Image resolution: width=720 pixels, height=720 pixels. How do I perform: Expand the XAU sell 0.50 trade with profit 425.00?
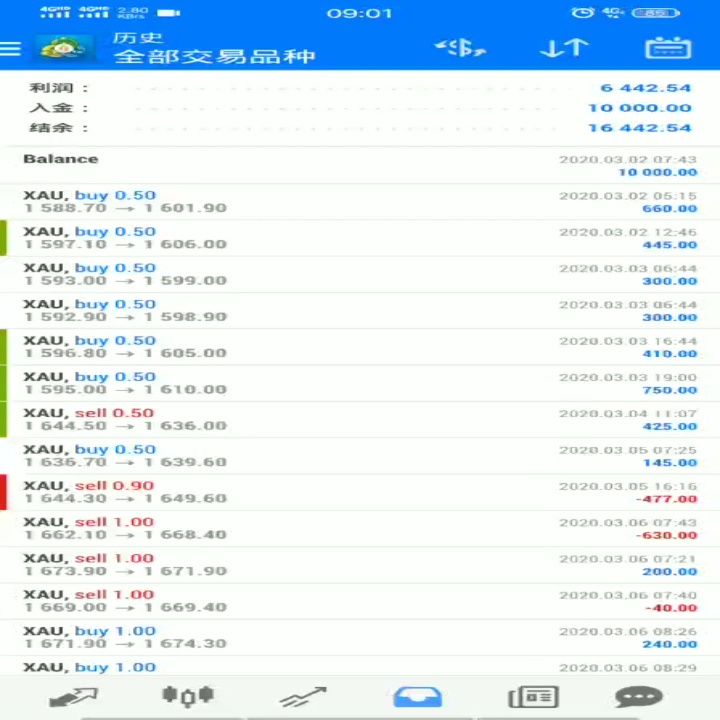click(x=360, y=420)
